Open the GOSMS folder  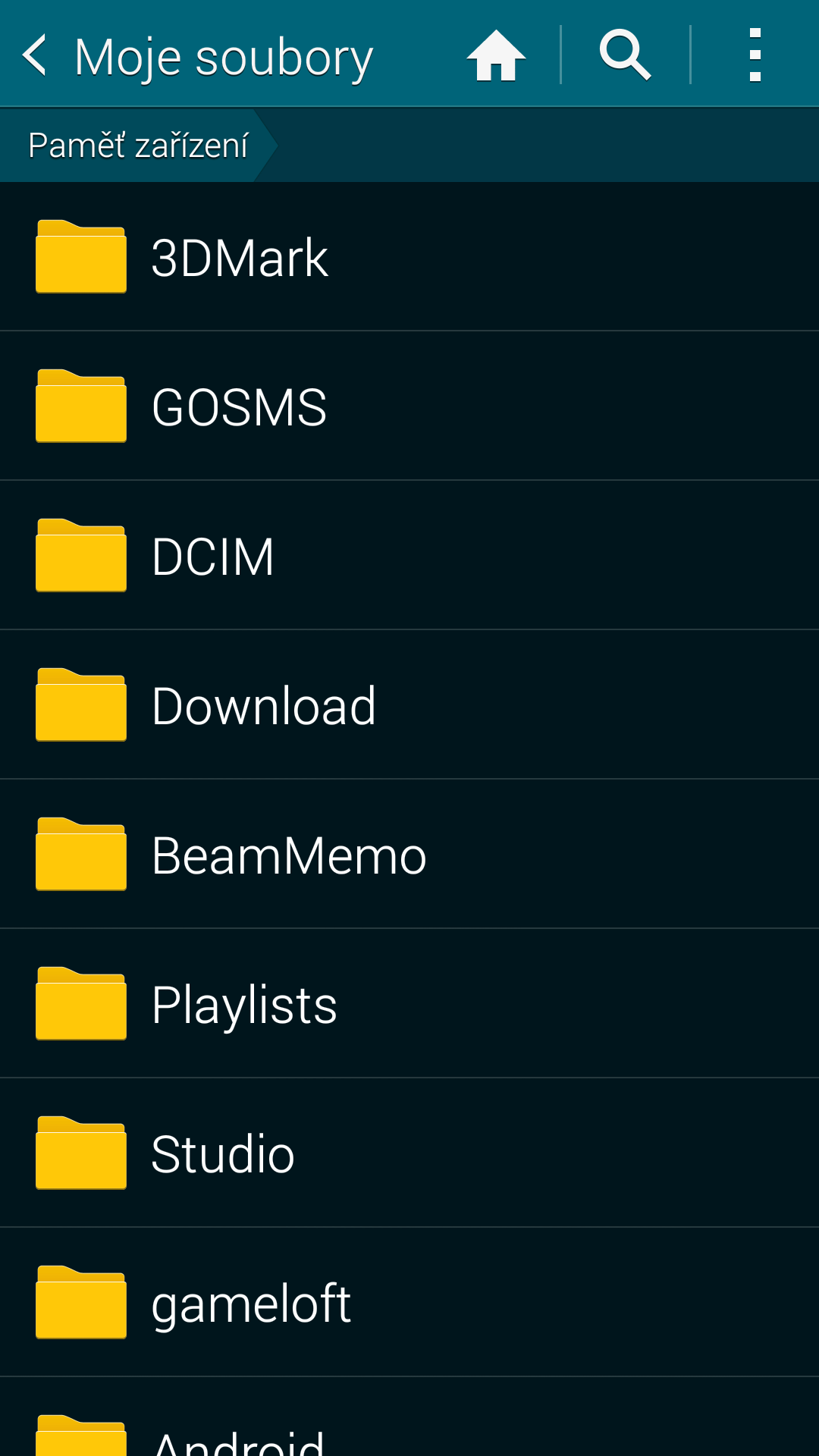click(x=409, y=406)
